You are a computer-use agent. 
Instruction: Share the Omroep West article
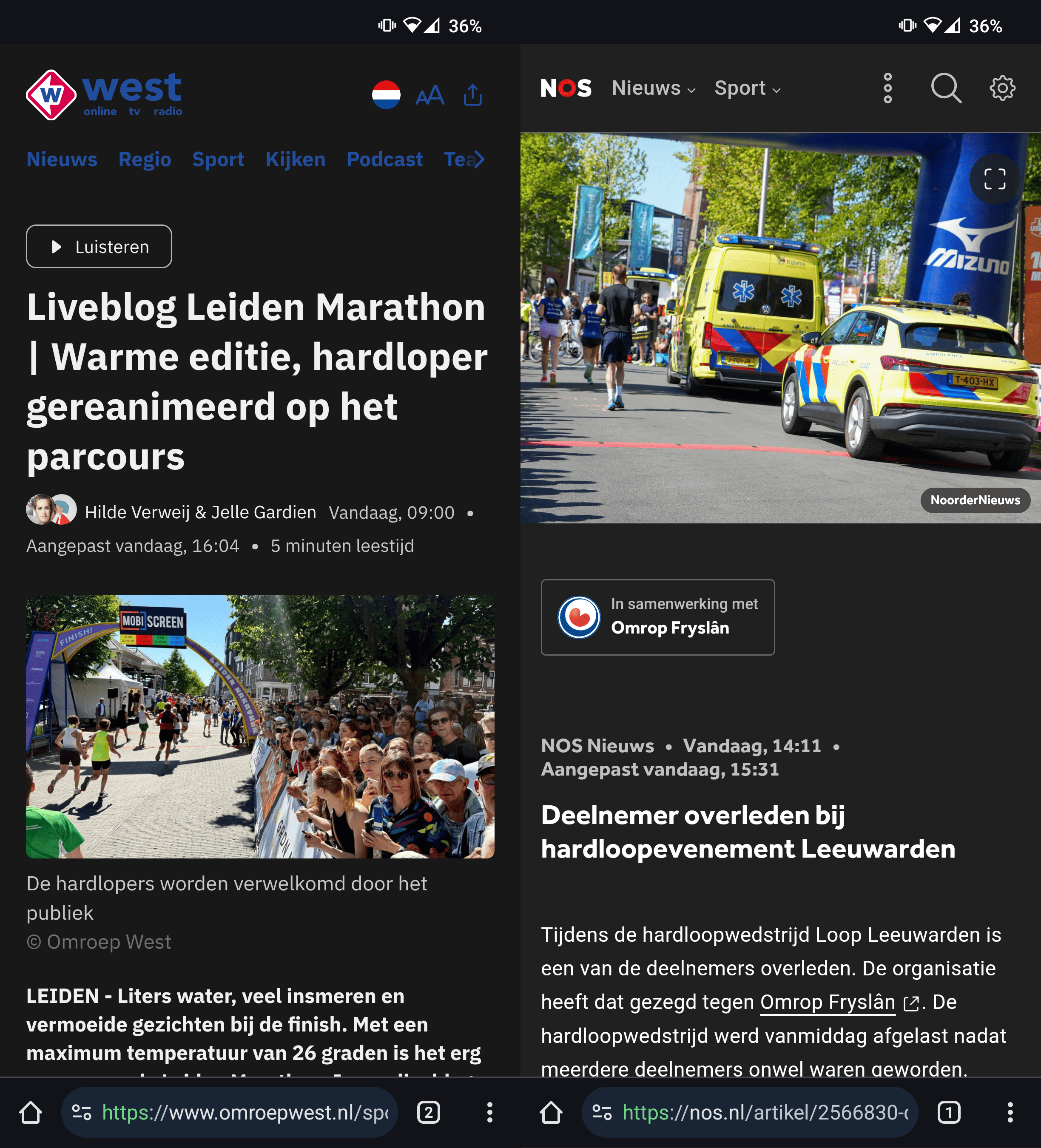point(473,96)
